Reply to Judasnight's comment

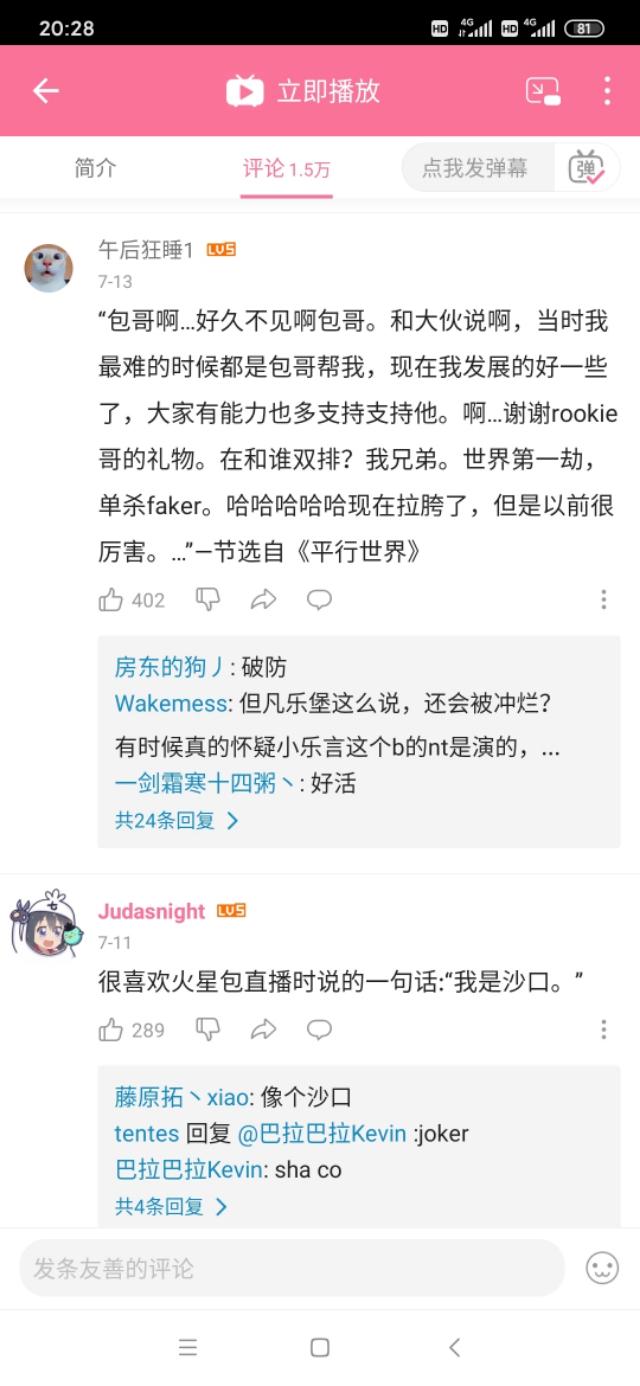(319, 1030)
